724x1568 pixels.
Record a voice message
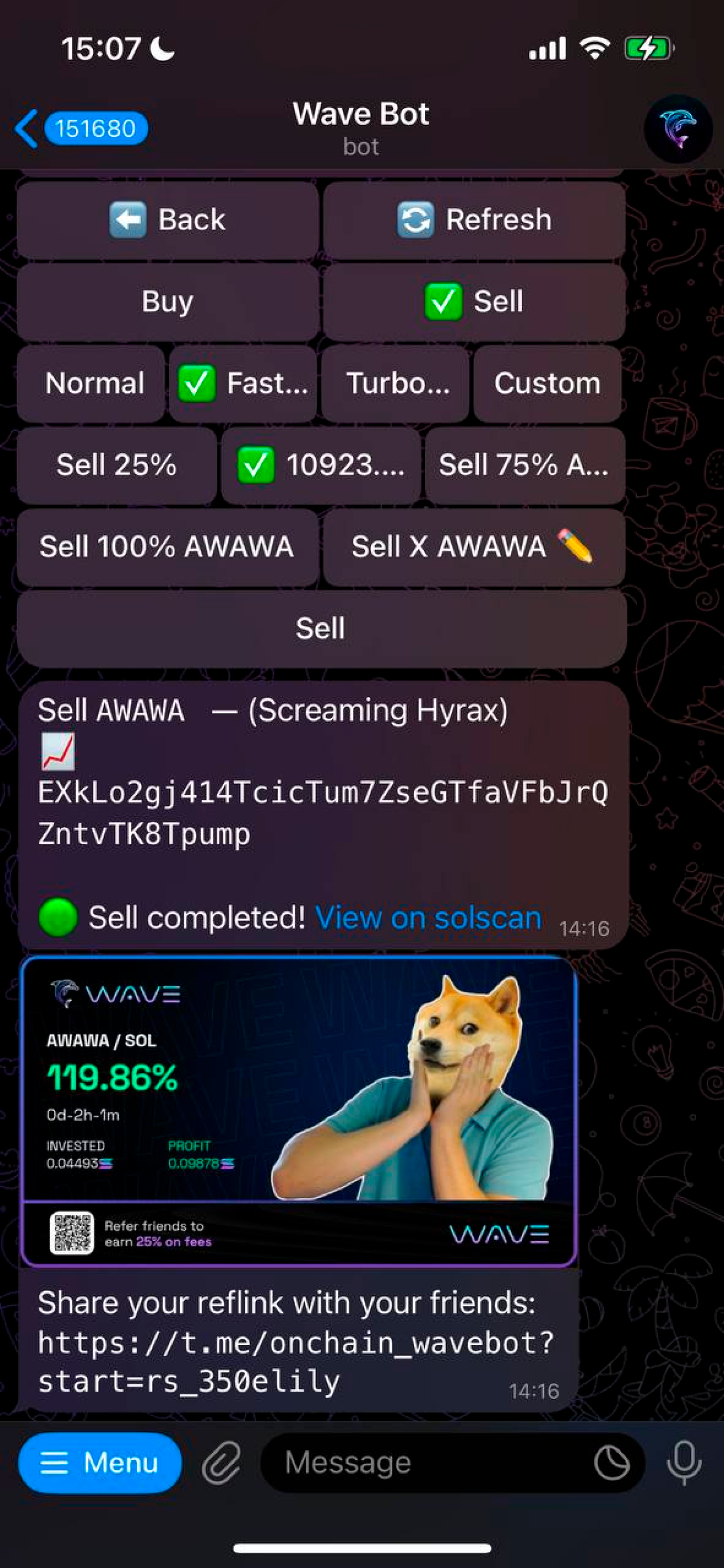tap(683, 1462)
